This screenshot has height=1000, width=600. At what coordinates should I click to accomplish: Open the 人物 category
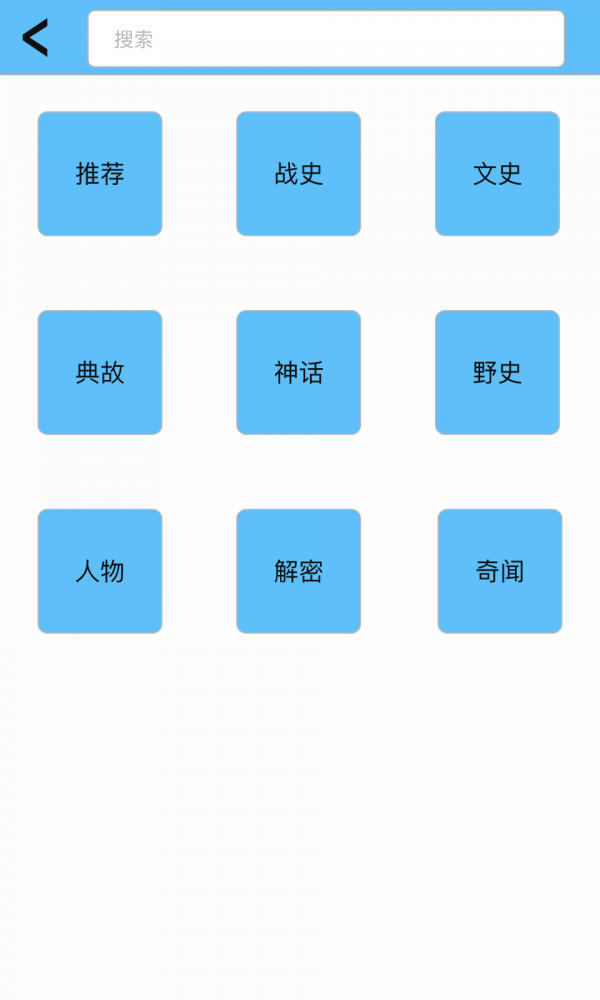point(100,571)
